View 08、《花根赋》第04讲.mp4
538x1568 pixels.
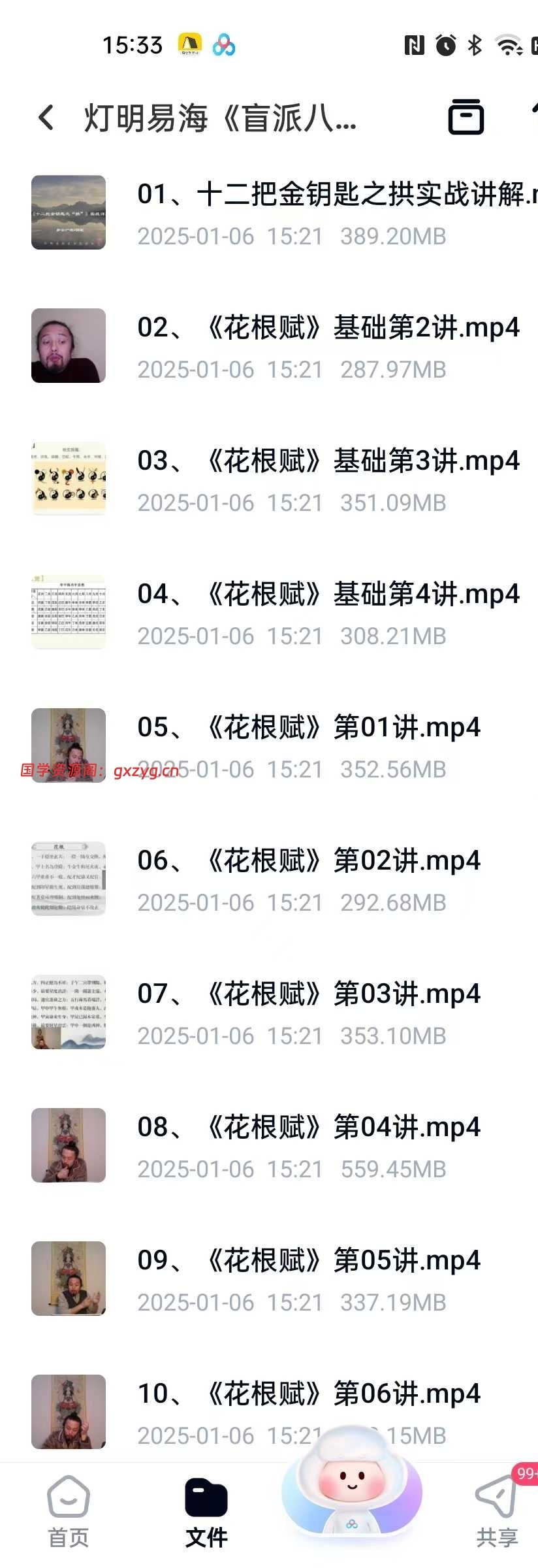pos(308,1128)
